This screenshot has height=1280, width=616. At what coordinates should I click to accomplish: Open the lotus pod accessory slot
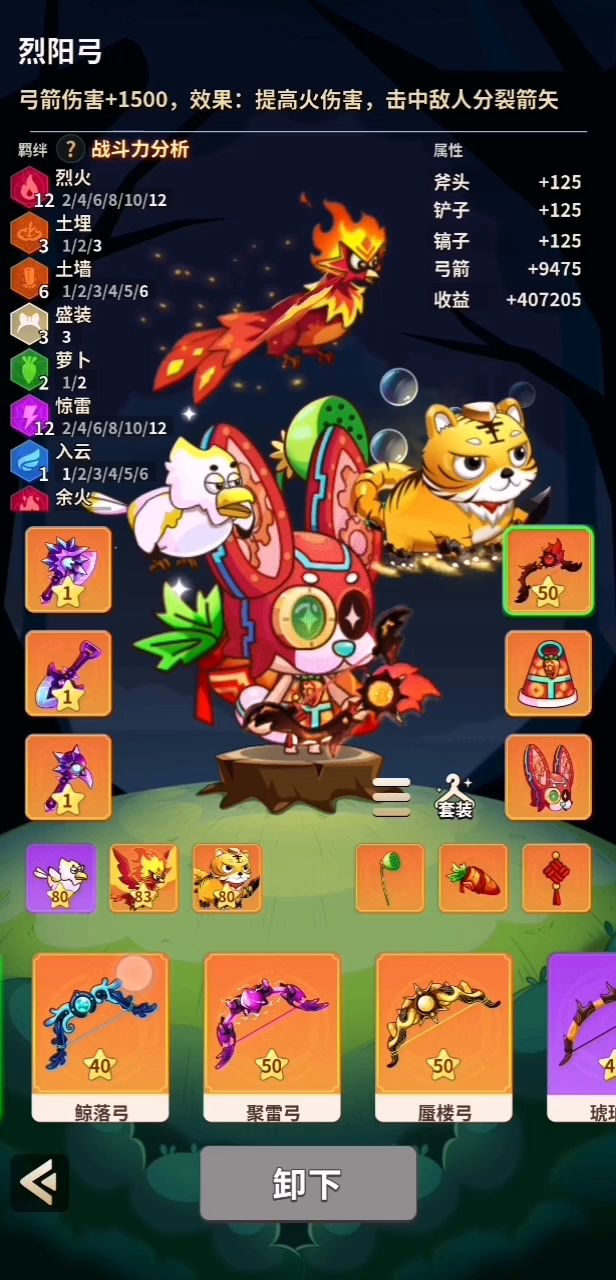pyautogui.click(x=390, y=877)
